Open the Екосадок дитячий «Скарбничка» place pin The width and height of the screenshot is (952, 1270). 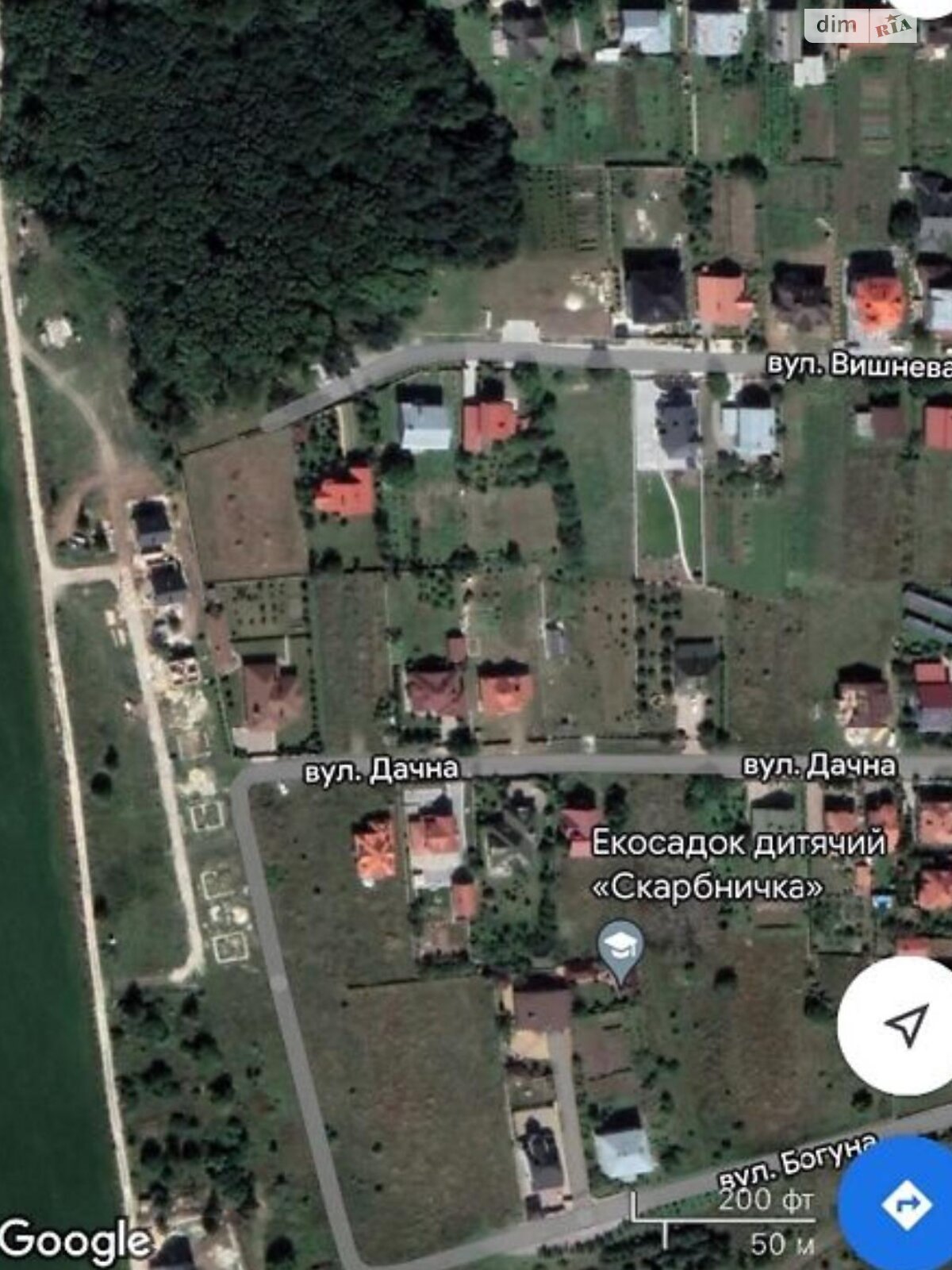pyautogui.click(x=620, y=946)
